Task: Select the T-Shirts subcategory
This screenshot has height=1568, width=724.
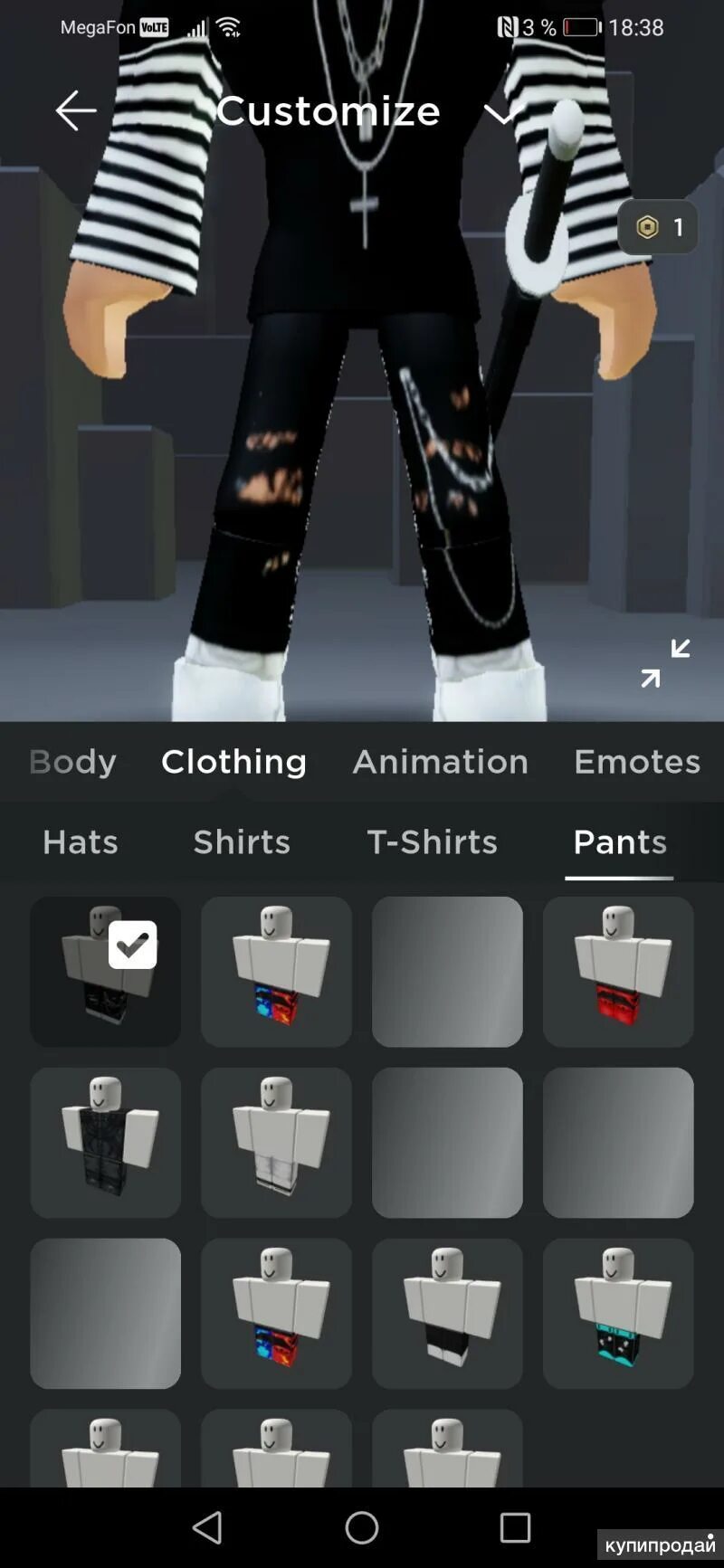Action: [x=432, y=842]
